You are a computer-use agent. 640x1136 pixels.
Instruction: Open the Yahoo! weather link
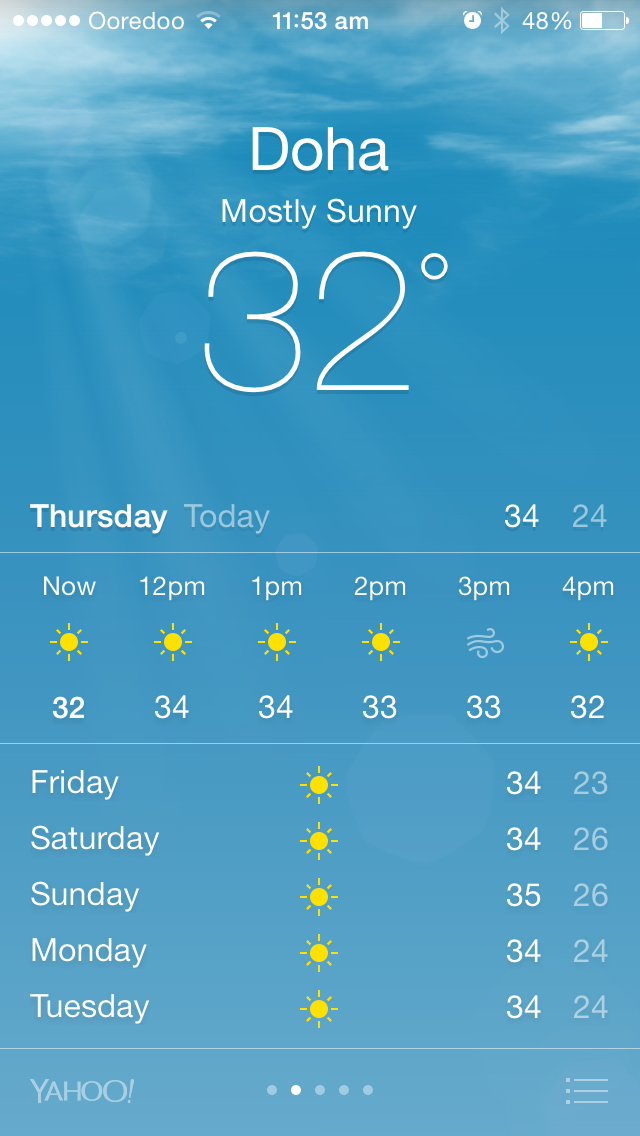[x=82, y=1090]
